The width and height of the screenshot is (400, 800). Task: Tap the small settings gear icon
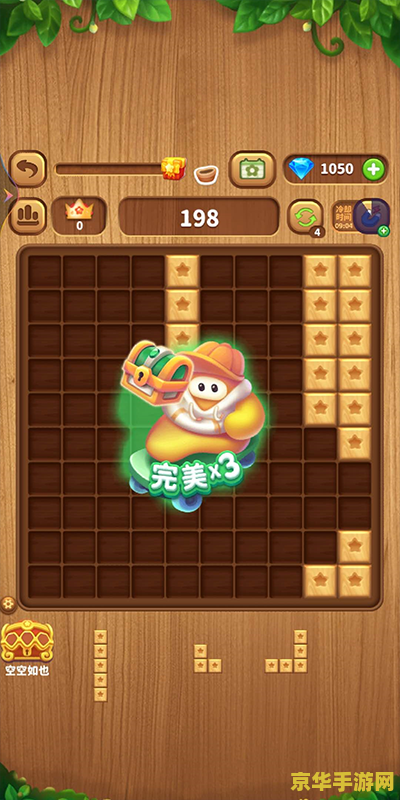click(8, 603)
